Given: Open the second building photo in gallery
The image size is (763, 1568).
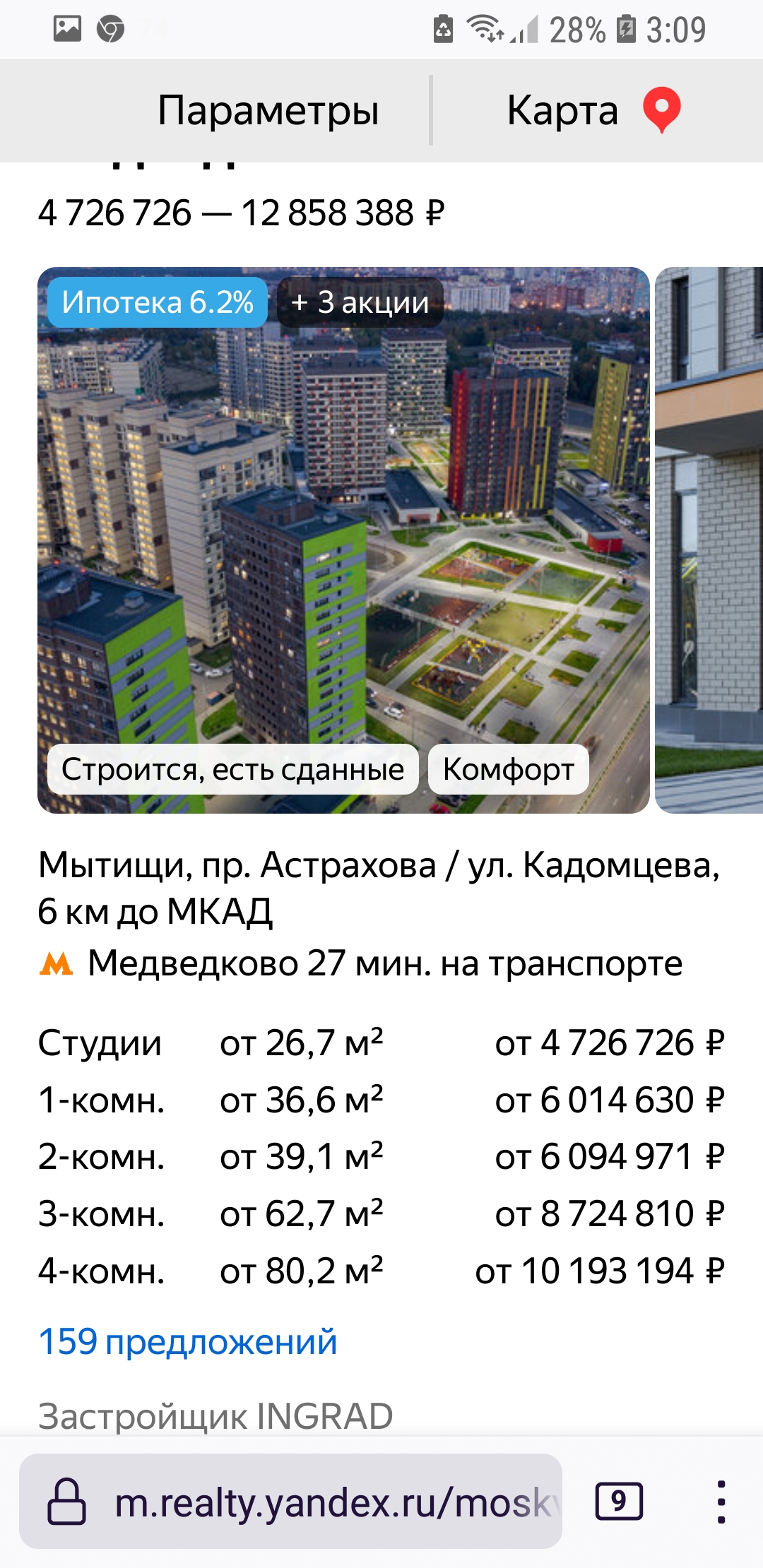Looking at the screenshot, I should click(709, 540).
